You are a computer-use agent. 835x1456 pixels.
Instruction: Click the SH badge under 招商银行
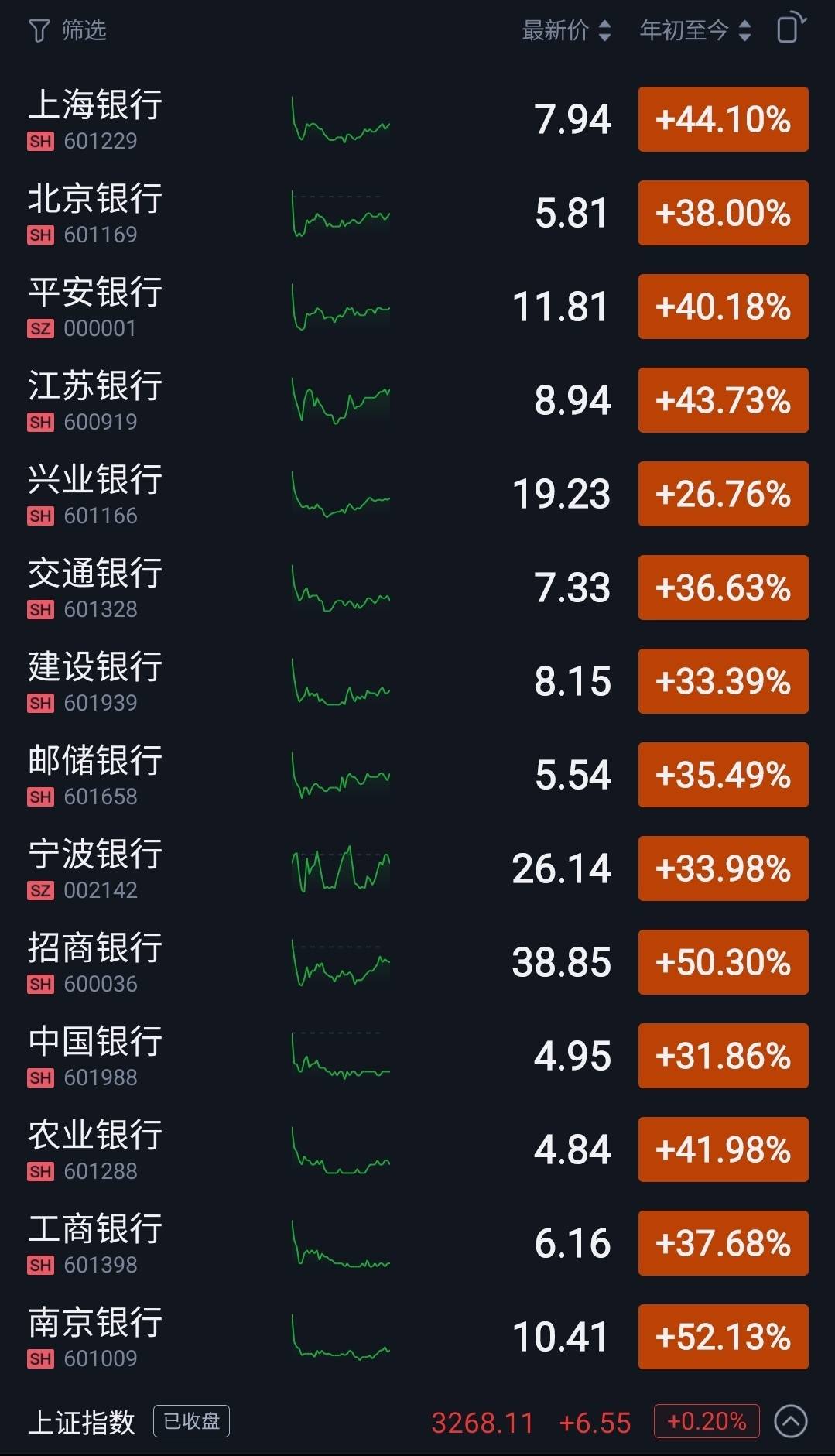39,984
